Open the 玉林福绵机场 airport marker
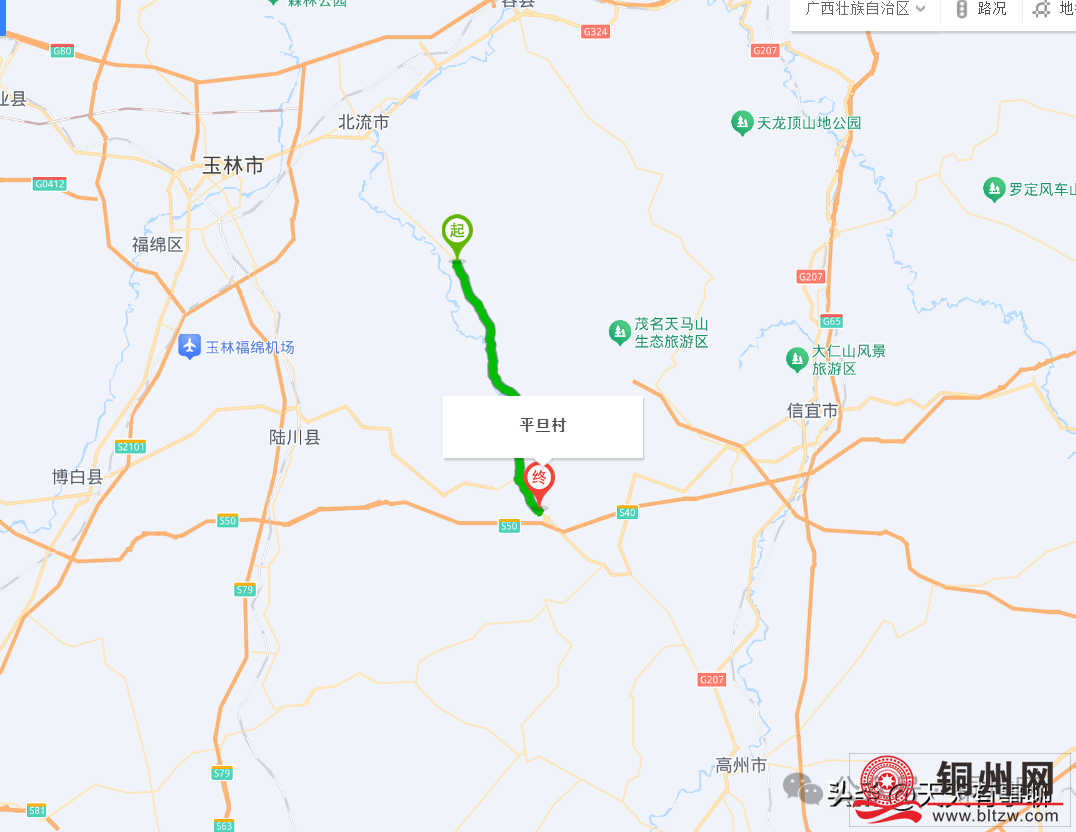Image resolution: width=1076 pixels, height=832 pixels. point(189,346)
